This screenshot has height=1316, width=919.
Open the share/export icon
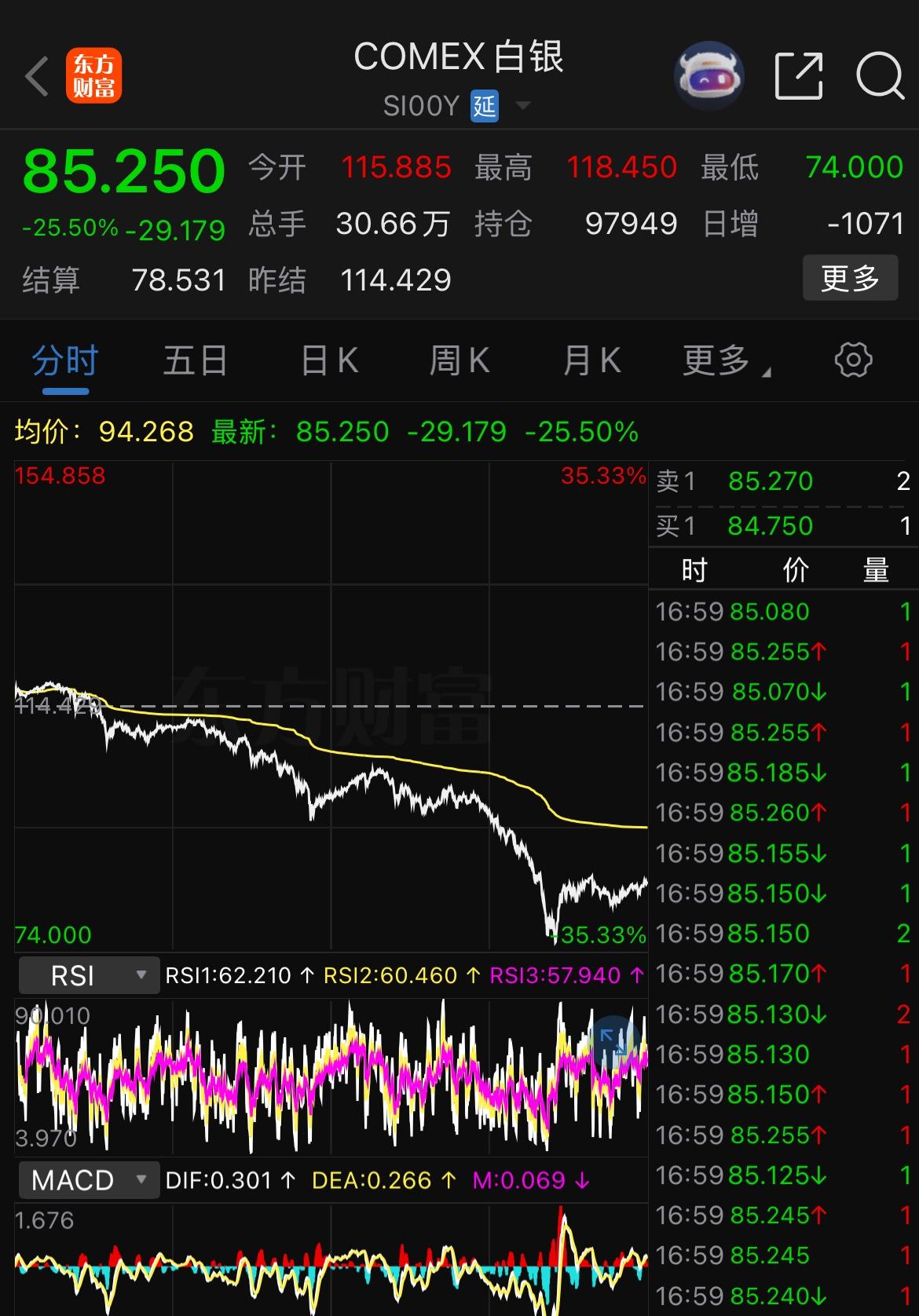click(798, 75)
